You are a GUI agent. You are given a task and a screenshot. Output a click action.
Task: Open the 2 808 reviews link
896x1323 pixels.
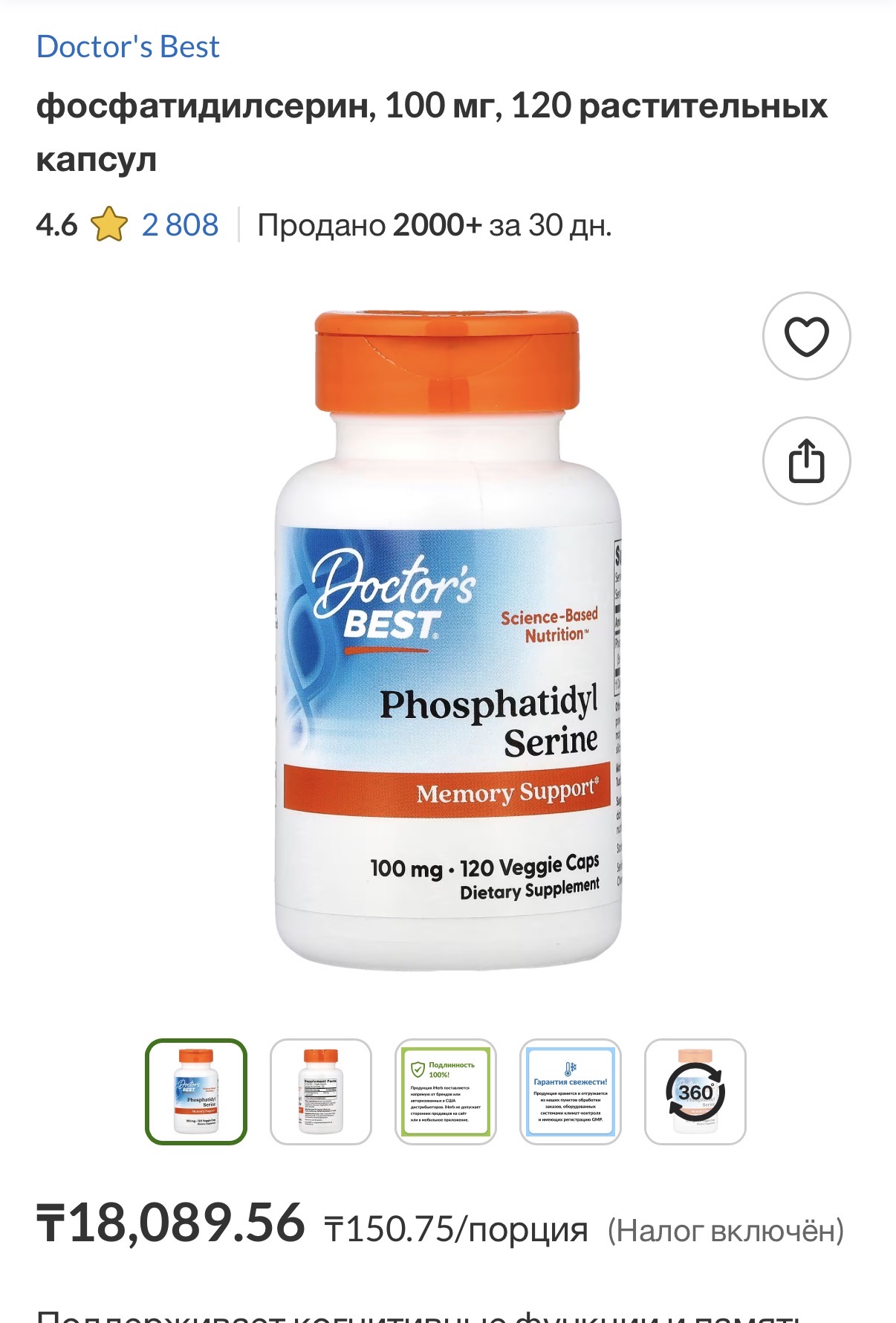pyautogui.click(x=180, y=225)
